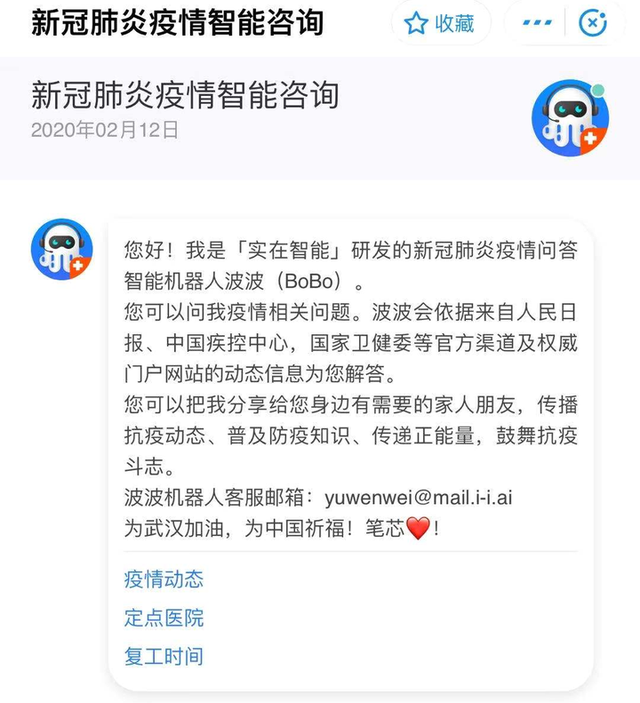Close the mini program
Screen dimensions: 640x703
[594, 24]
